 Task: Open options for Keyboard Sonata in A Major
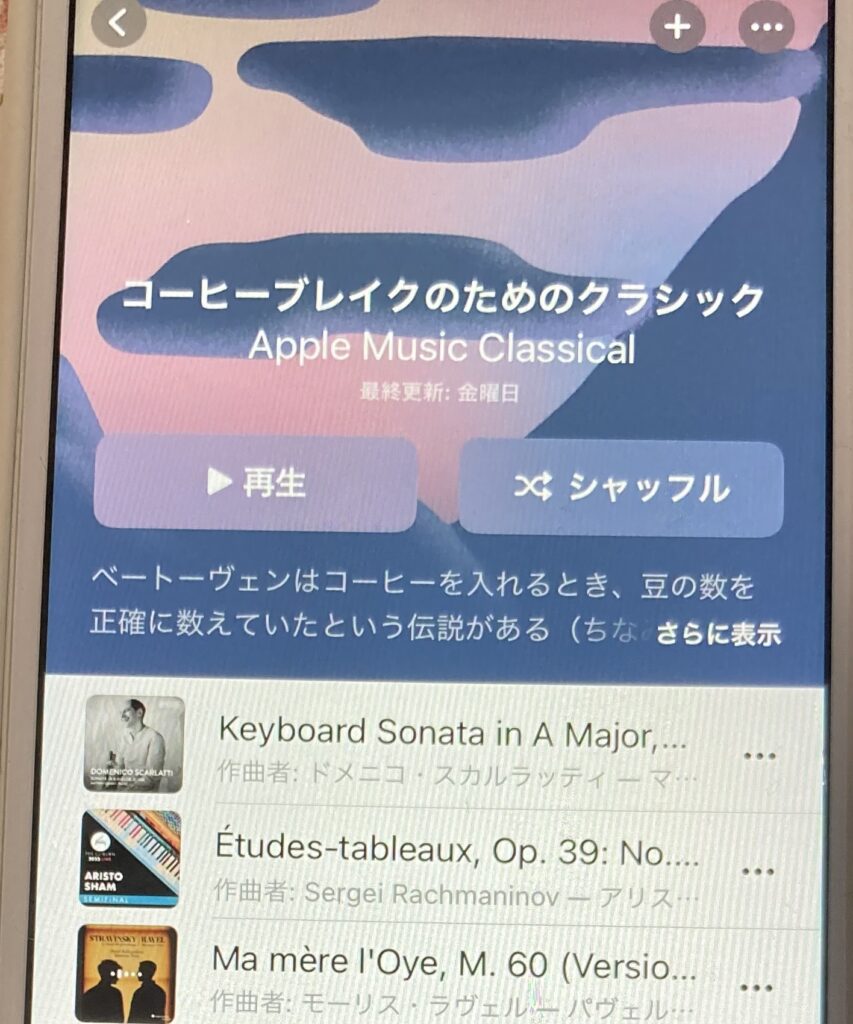759,755
